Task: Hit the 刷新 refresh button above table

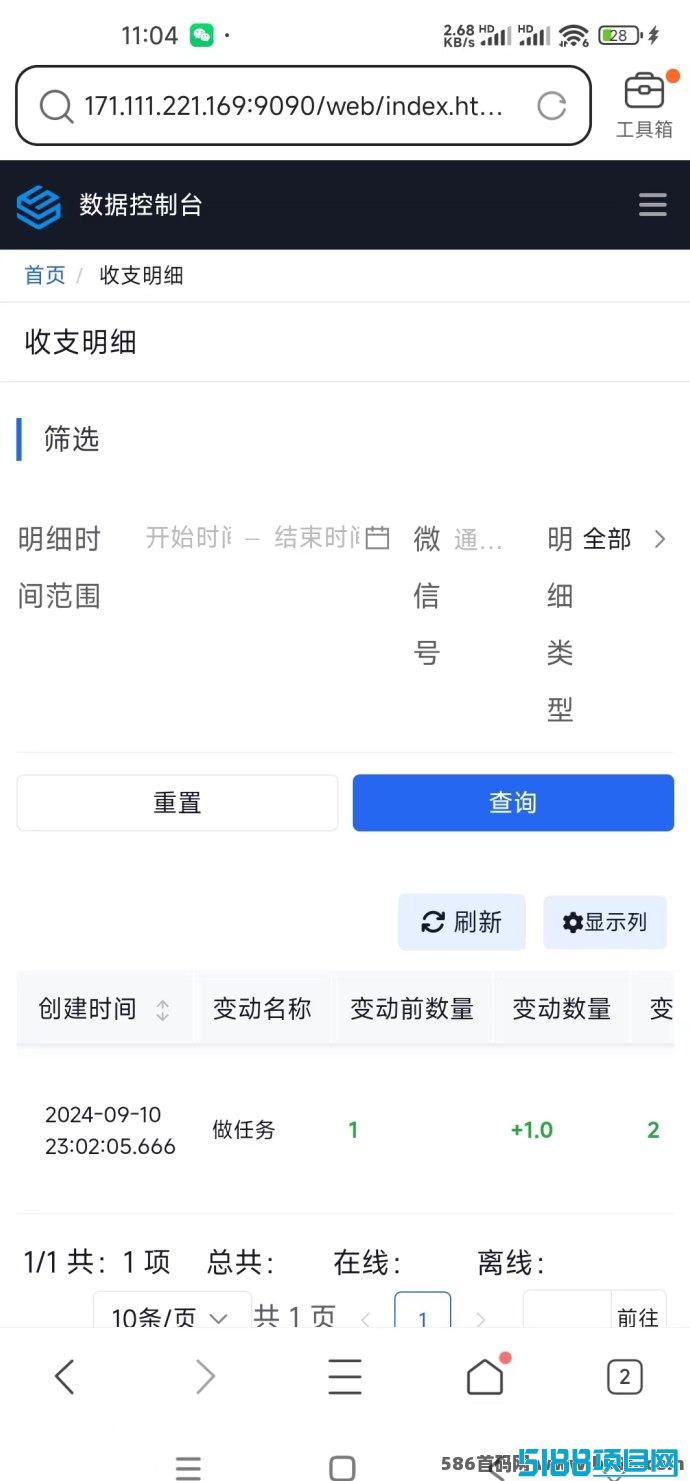Action: [x=462, y=922]
